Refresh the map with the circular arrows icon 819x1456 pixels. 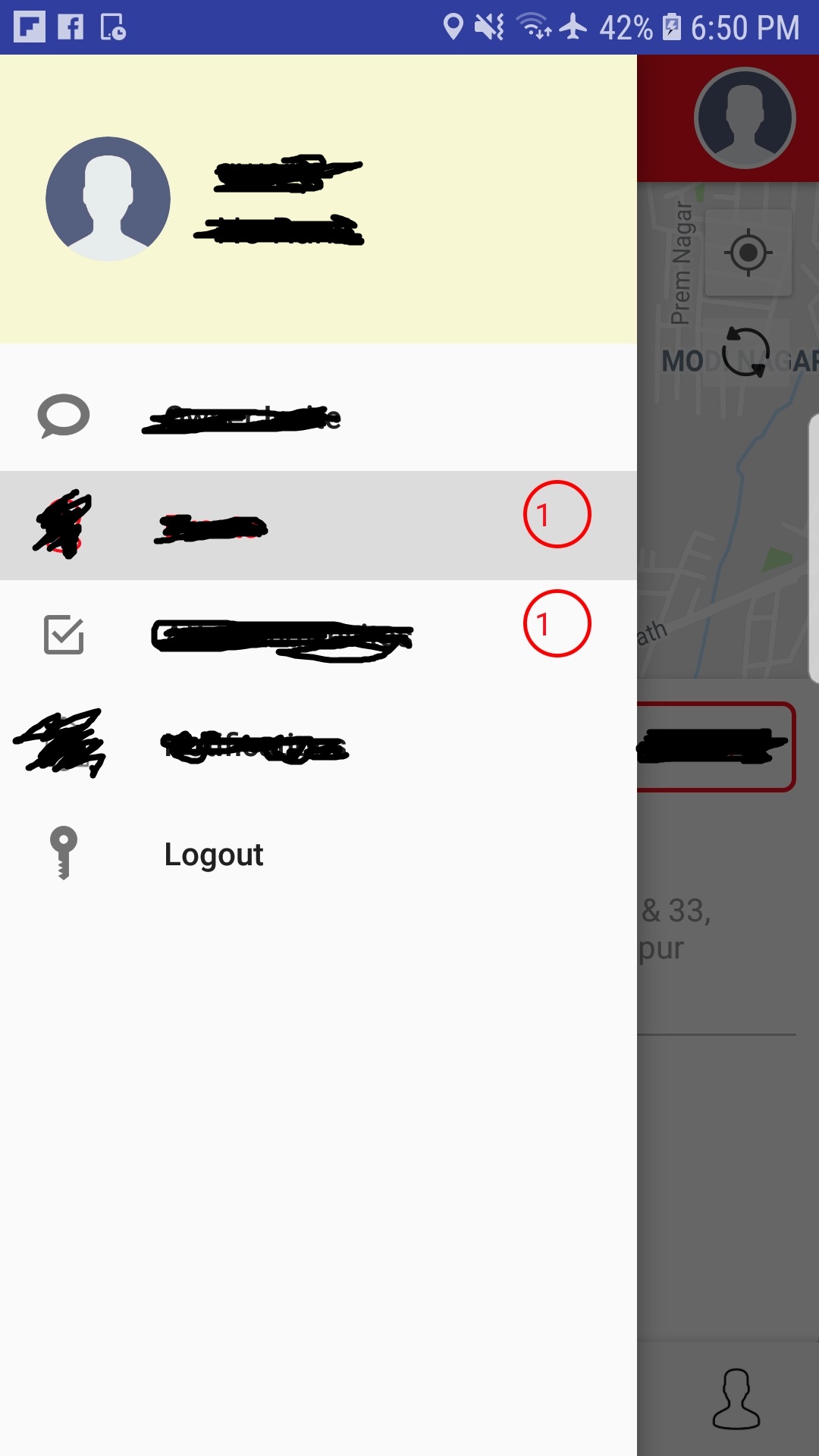click(x=745, y=352)
